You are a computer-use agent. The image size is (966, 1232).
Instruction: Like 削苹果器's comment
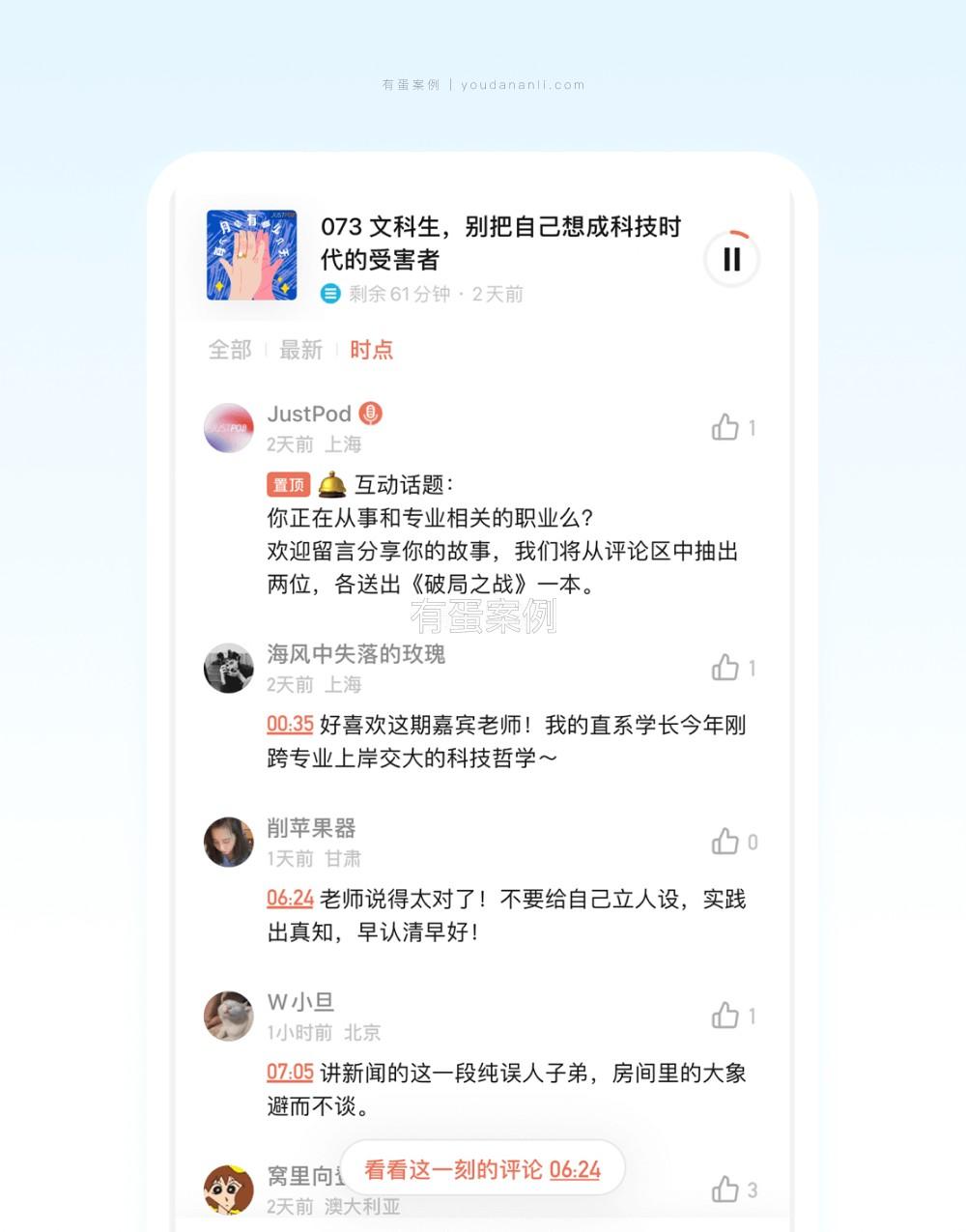pos(725,842)
